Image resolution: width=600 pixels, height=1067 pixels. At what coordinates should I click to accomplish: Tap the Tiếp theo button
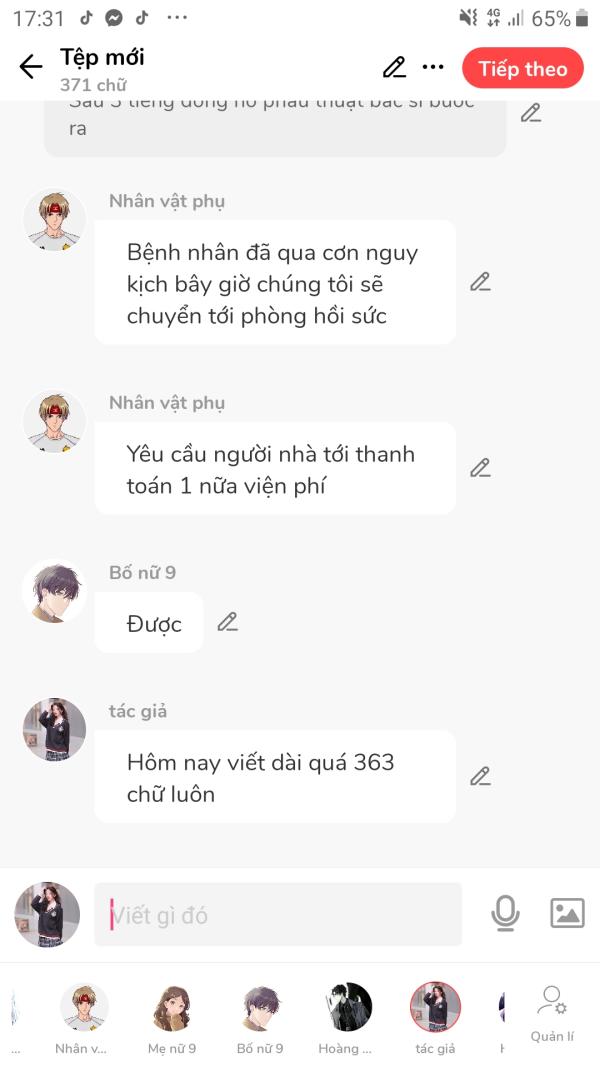[522, 68]
